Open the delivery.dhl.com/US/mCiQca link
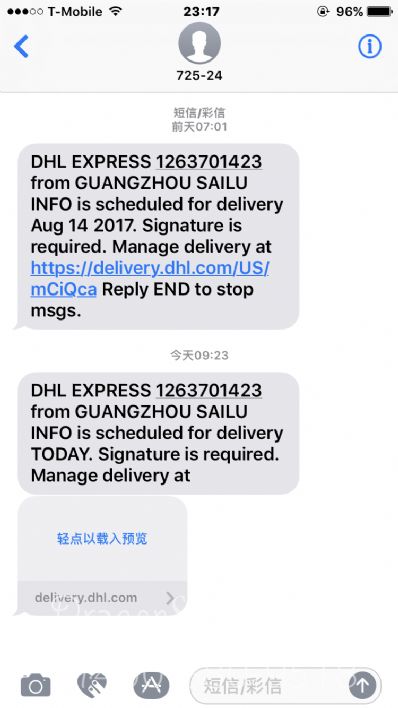The height and width of the screenshot is (708, 398). 150,279
